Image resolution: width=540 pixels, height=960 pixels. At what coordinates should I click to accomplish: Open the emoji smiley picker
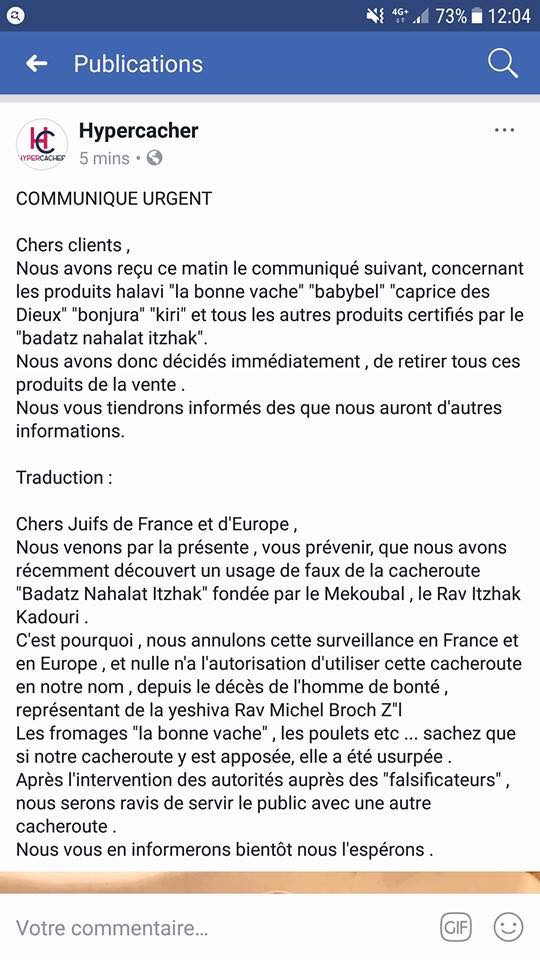pyautogui.click(x=508, y=928)
